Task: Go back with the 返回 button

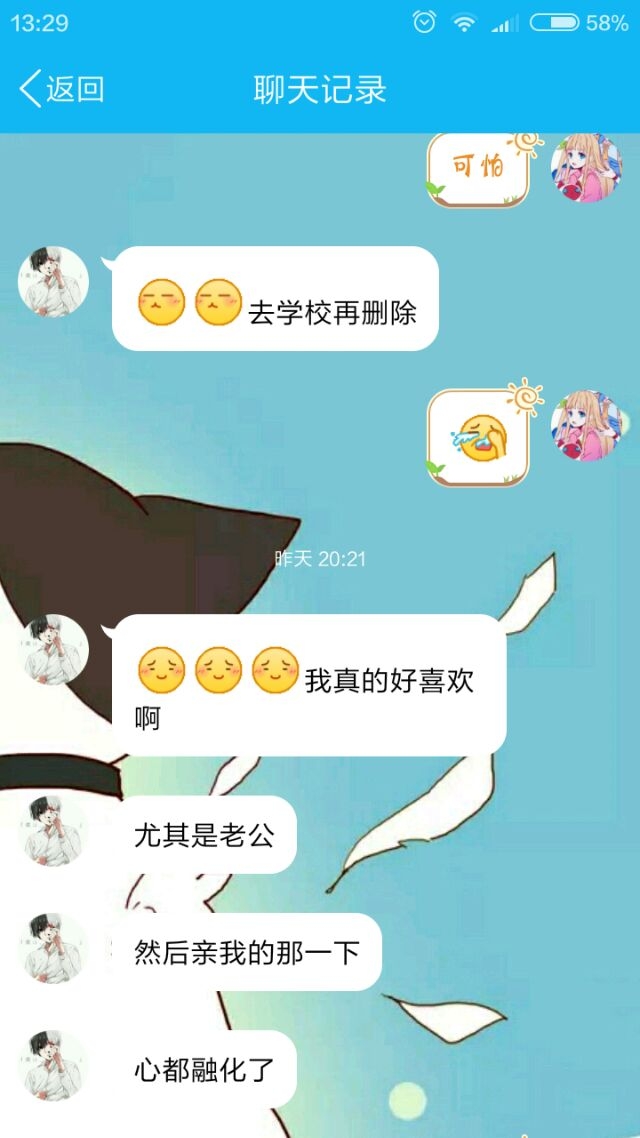Action: pyautogui.click(x=61, y=89)
